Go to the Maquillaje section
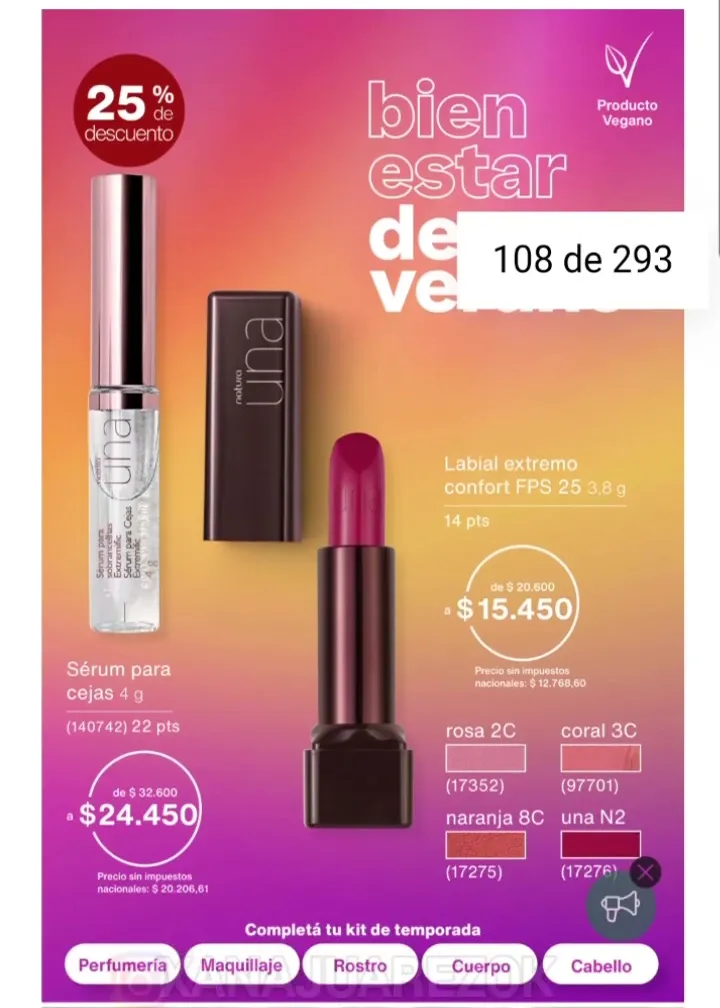Screen dimensions: 720x1008 coord(240,965)
